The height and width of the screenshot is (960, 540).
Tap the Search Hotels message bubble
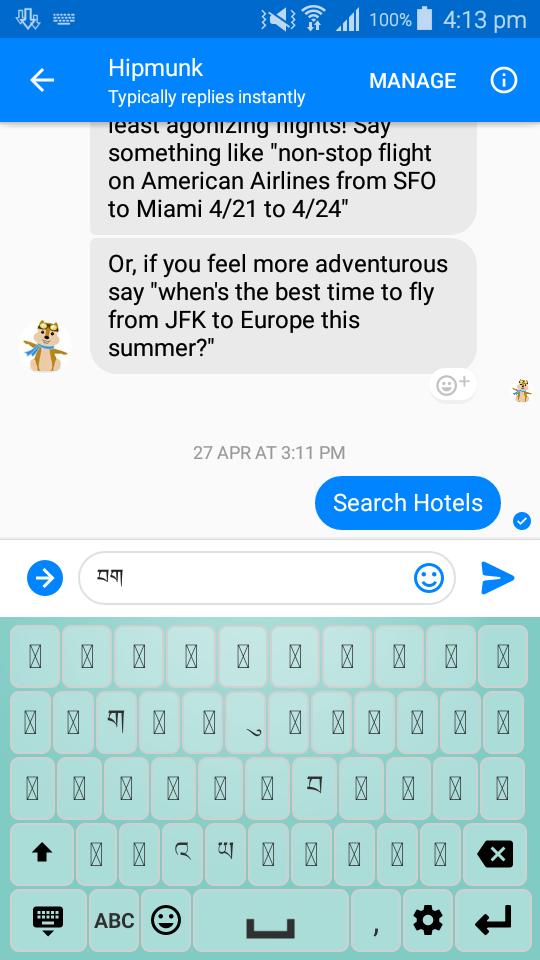pos(408,503)
